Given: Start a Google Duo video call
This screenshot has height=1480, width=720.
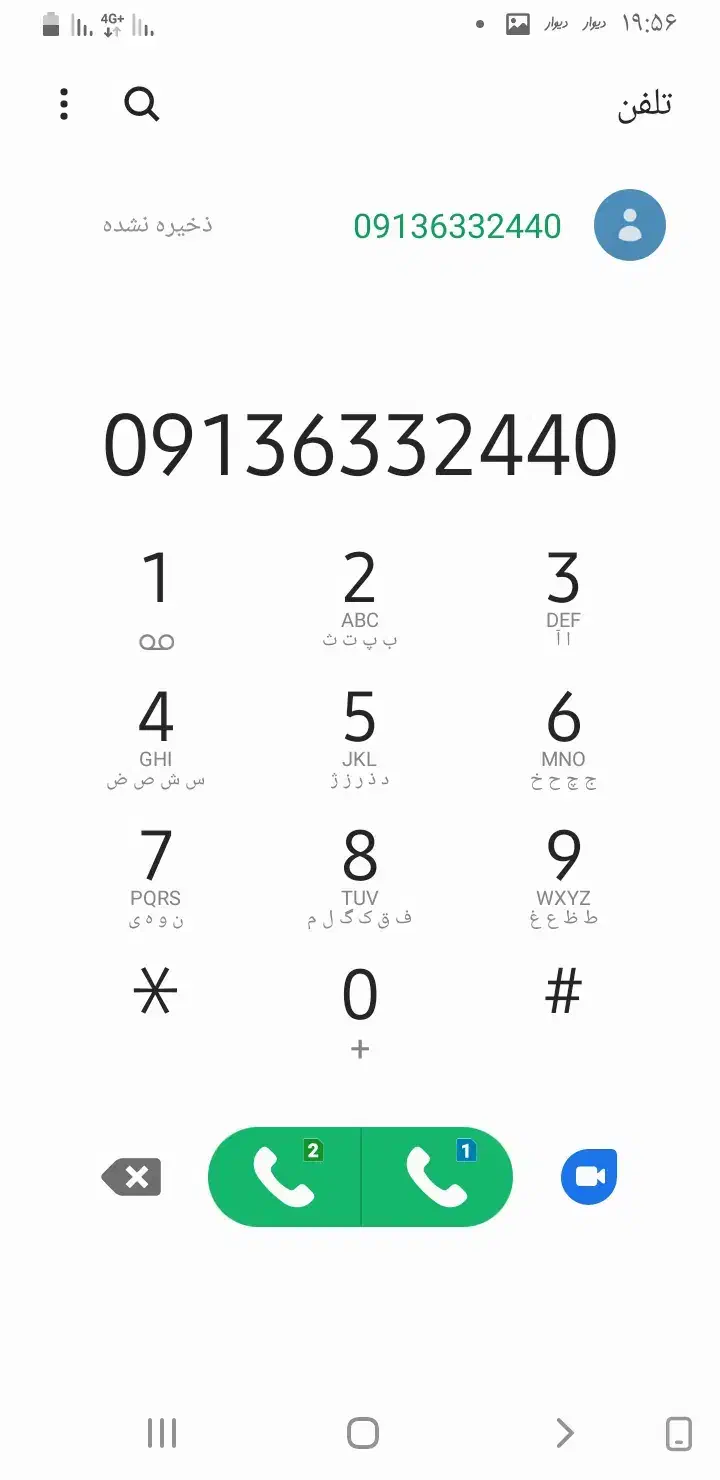Looking at the screenshot, I should (588, 1176).
